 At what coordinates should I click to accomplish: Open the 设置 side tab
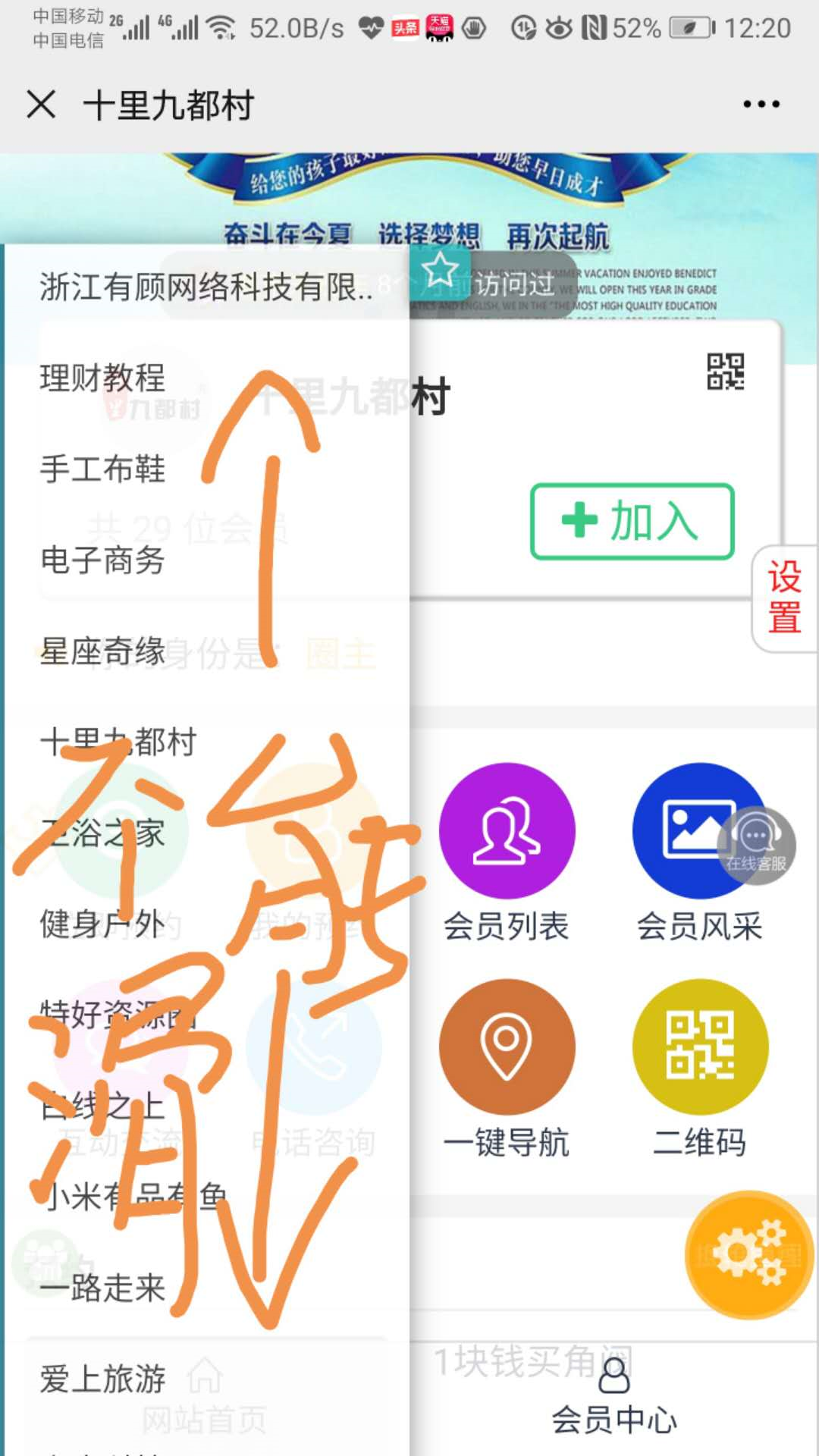785,598
